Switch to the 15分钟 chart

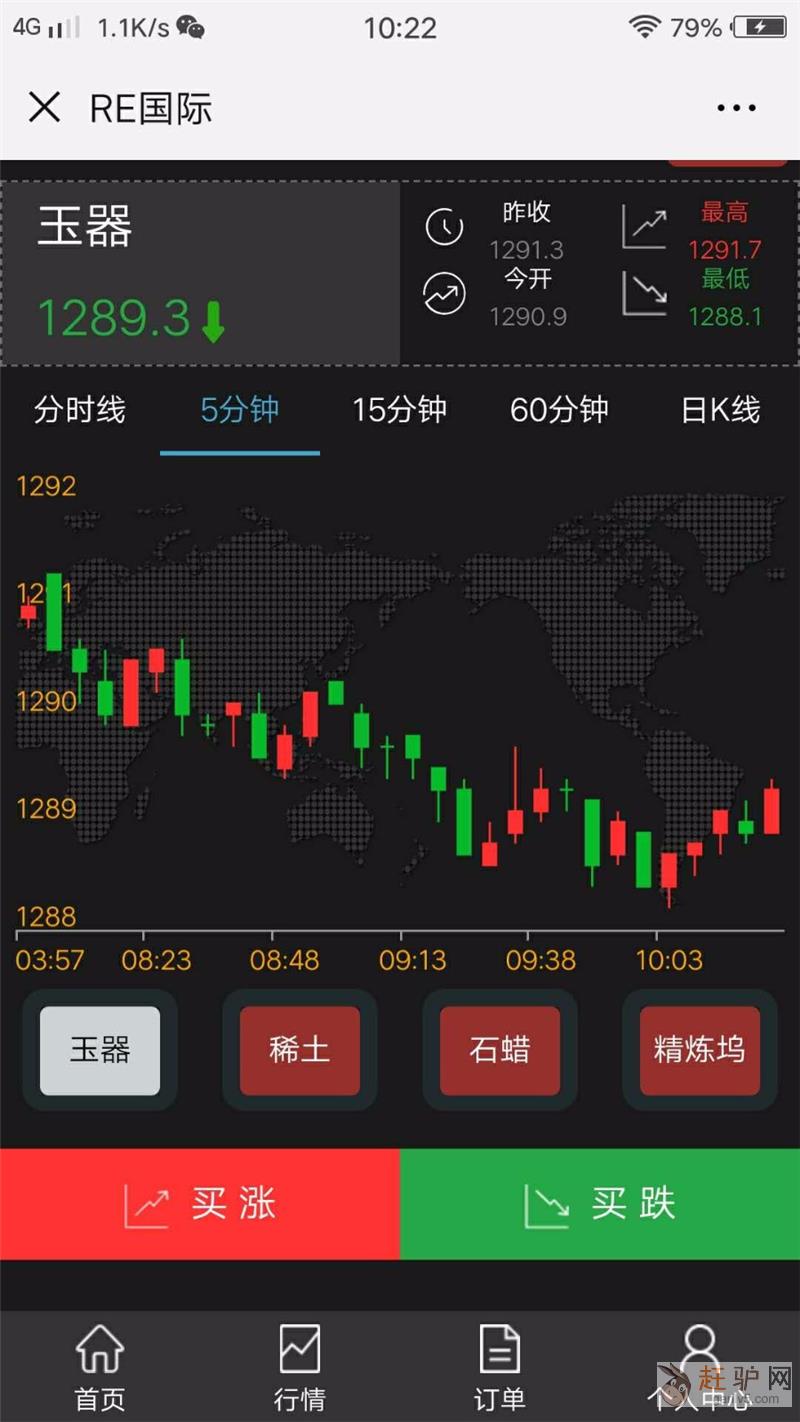click(x=399, y=410)
